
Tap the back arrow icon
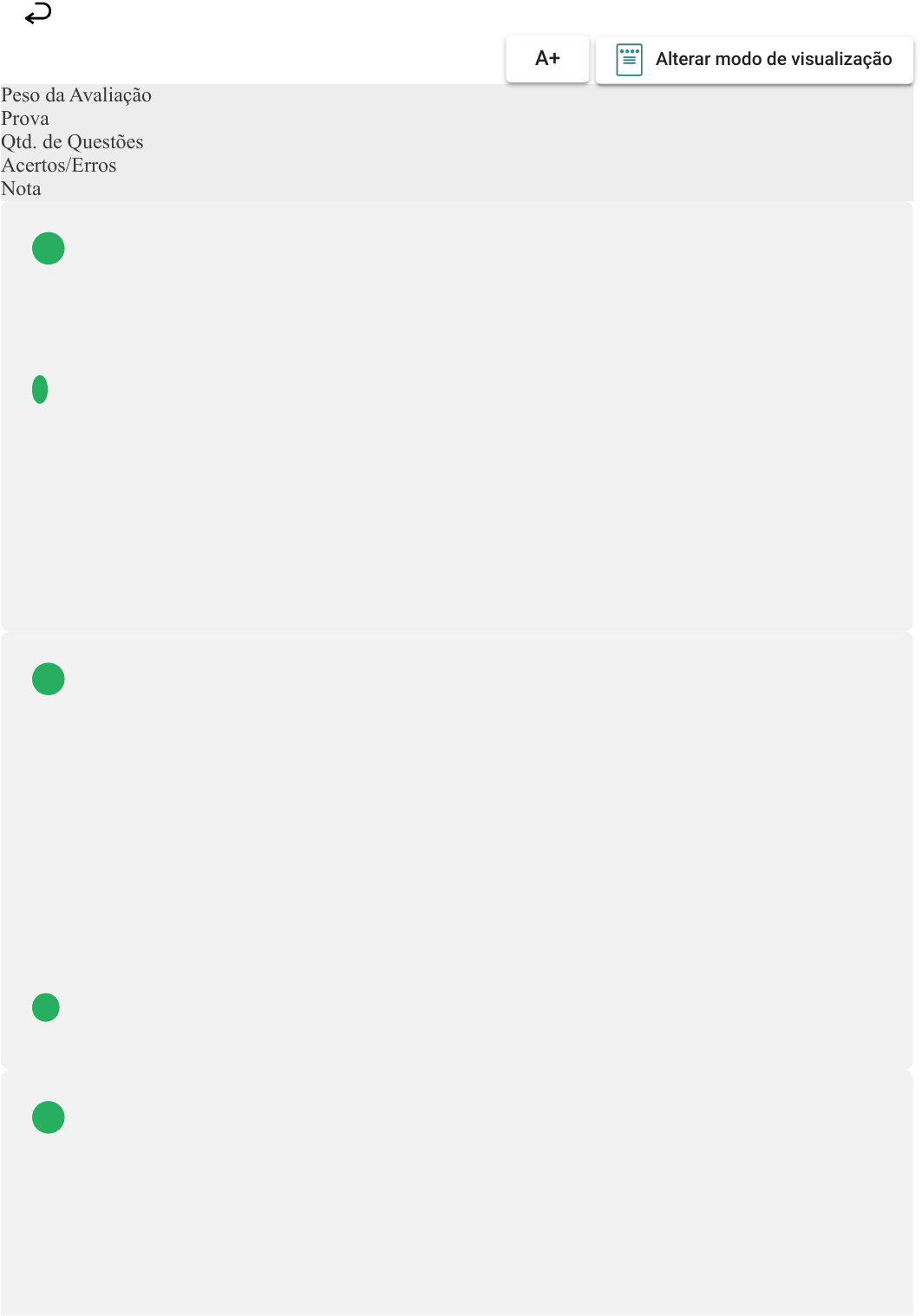(38, 14)
